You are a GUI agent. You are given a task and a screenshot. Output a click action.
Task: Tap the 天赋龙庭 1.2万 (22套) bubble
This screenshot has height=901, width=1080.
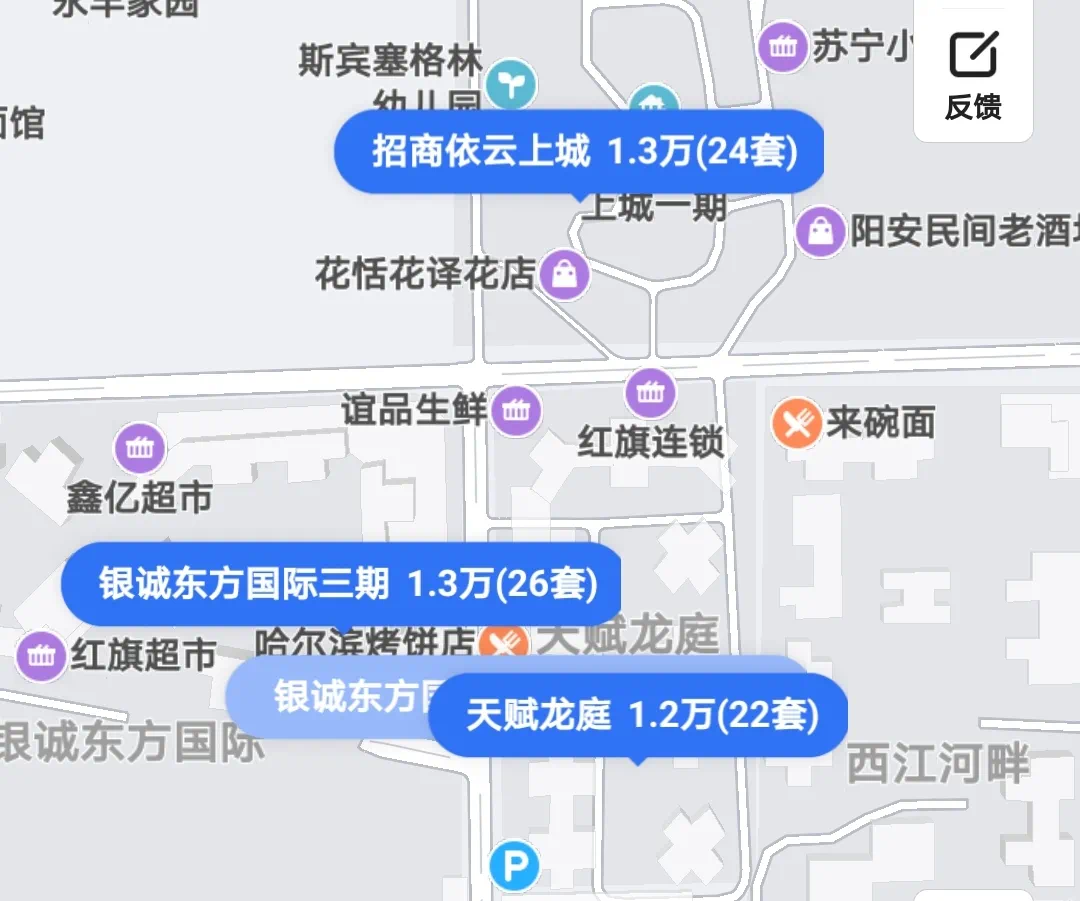click(640, 715)
